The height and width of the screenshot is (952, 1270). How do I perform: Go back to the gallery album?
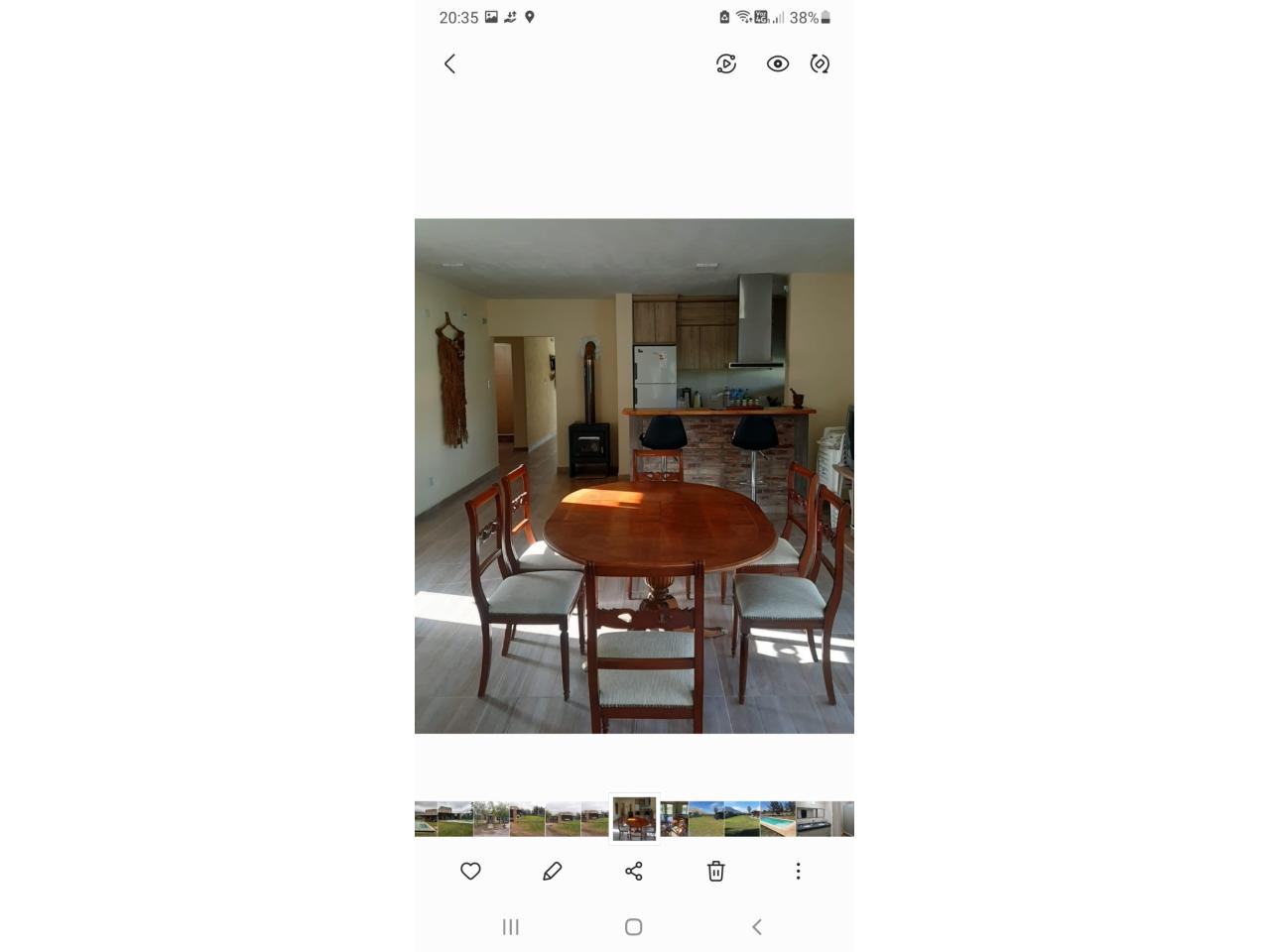(x=449, y=64)
